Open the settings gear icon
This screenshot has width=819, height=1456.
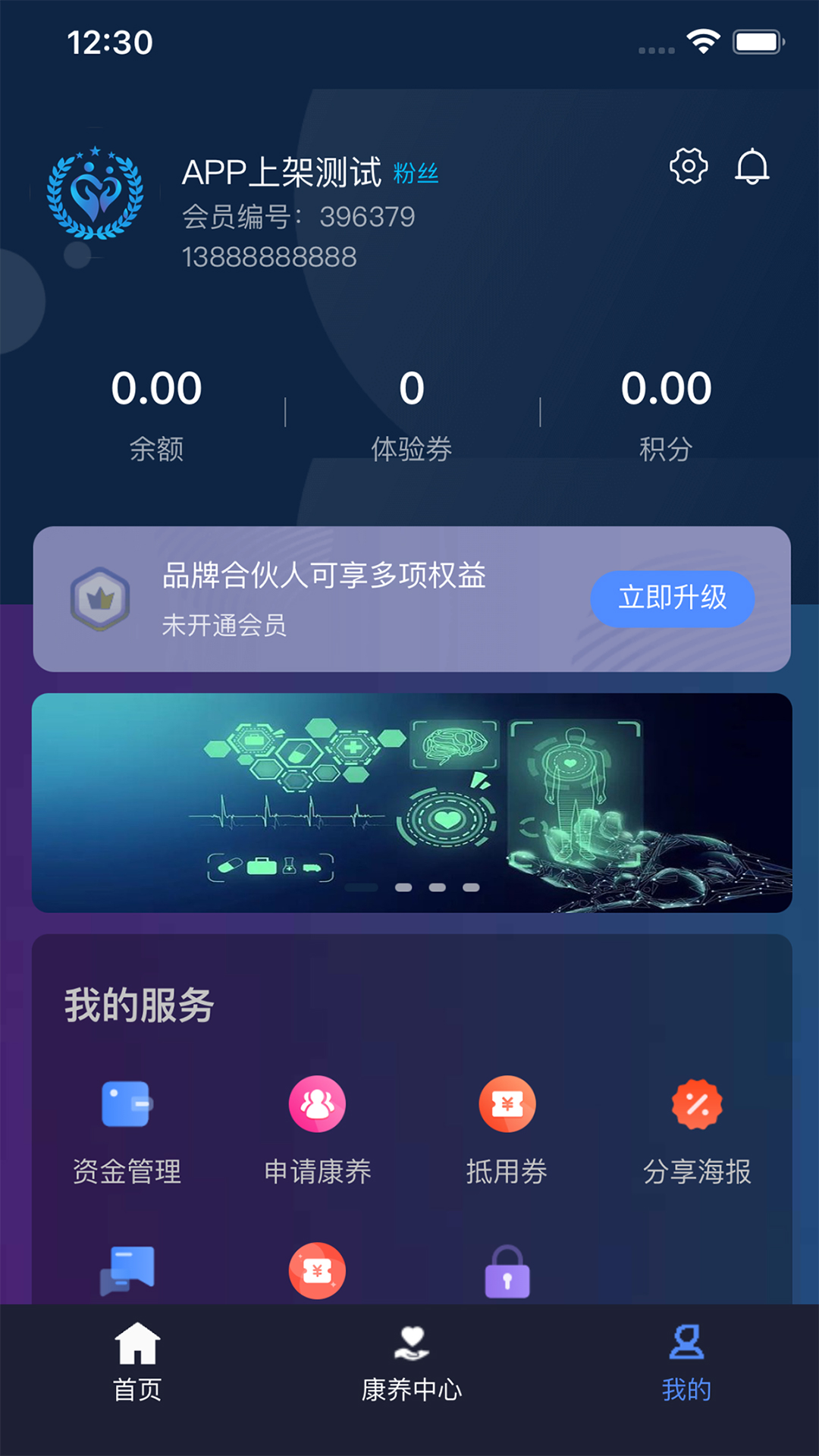(689, 168)
